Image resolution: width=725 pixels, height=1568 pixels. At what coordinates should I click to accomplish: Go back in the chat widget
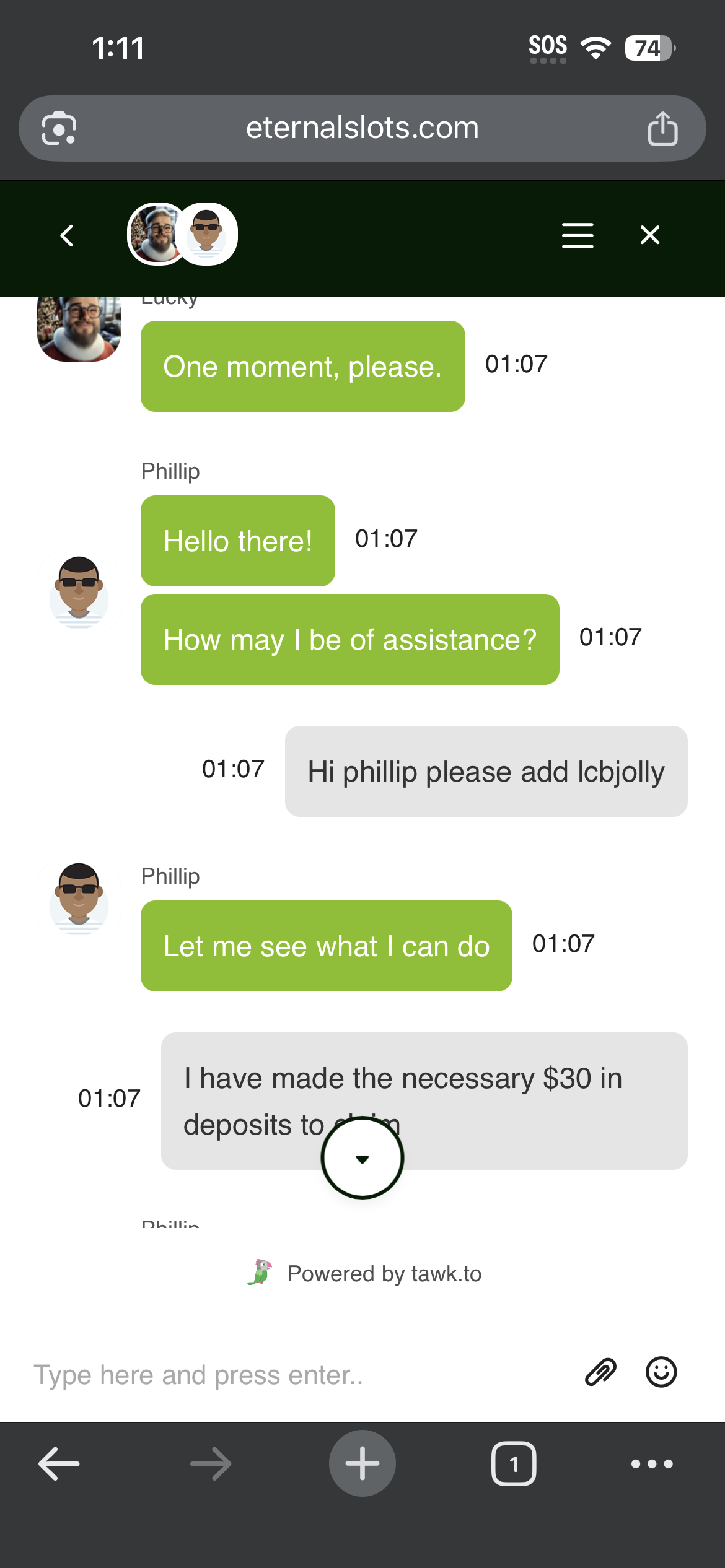[67, 235]
